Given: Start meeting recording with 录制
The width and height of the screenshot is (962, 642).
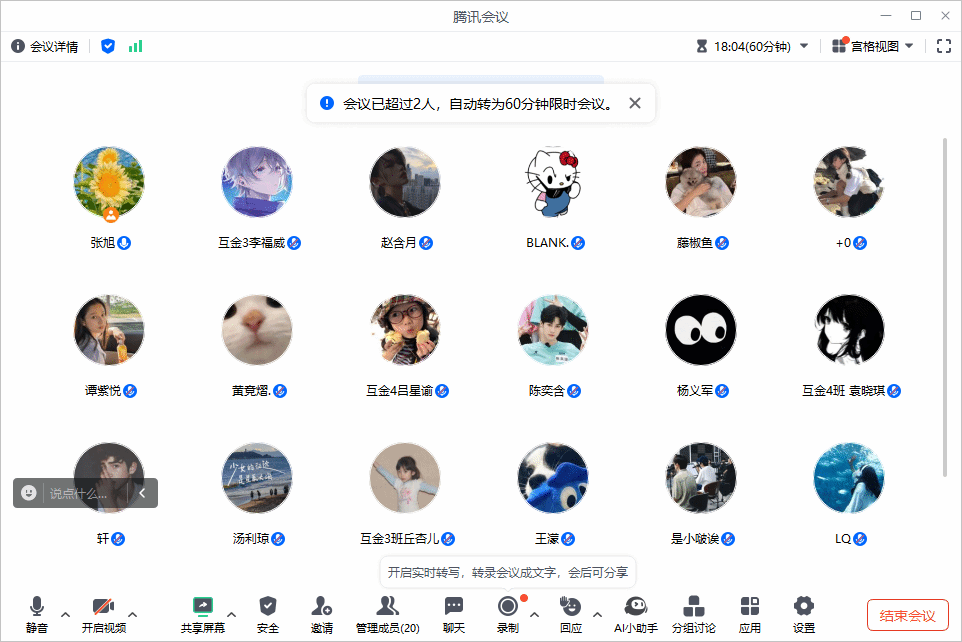Looking at the screenshot, I should (x=508, y=613).
